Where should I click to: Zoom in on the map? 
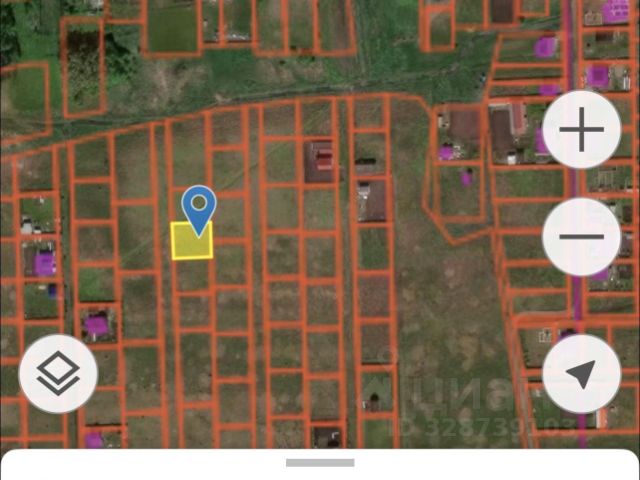coord(581,129)
